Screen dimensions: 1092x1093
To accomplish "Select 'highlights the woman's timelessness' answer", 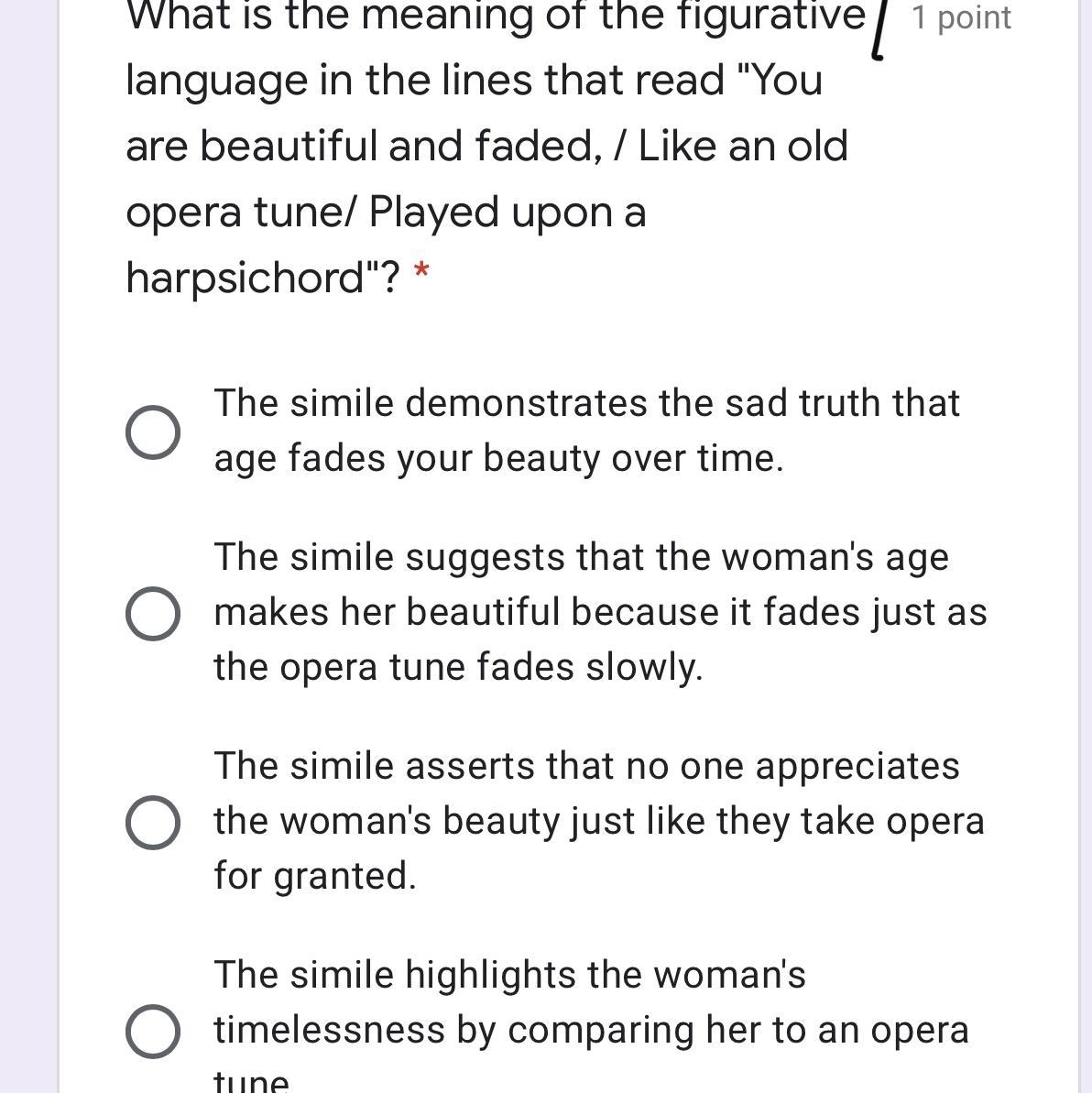I will pyautogui.click(x=153, y=1032).
